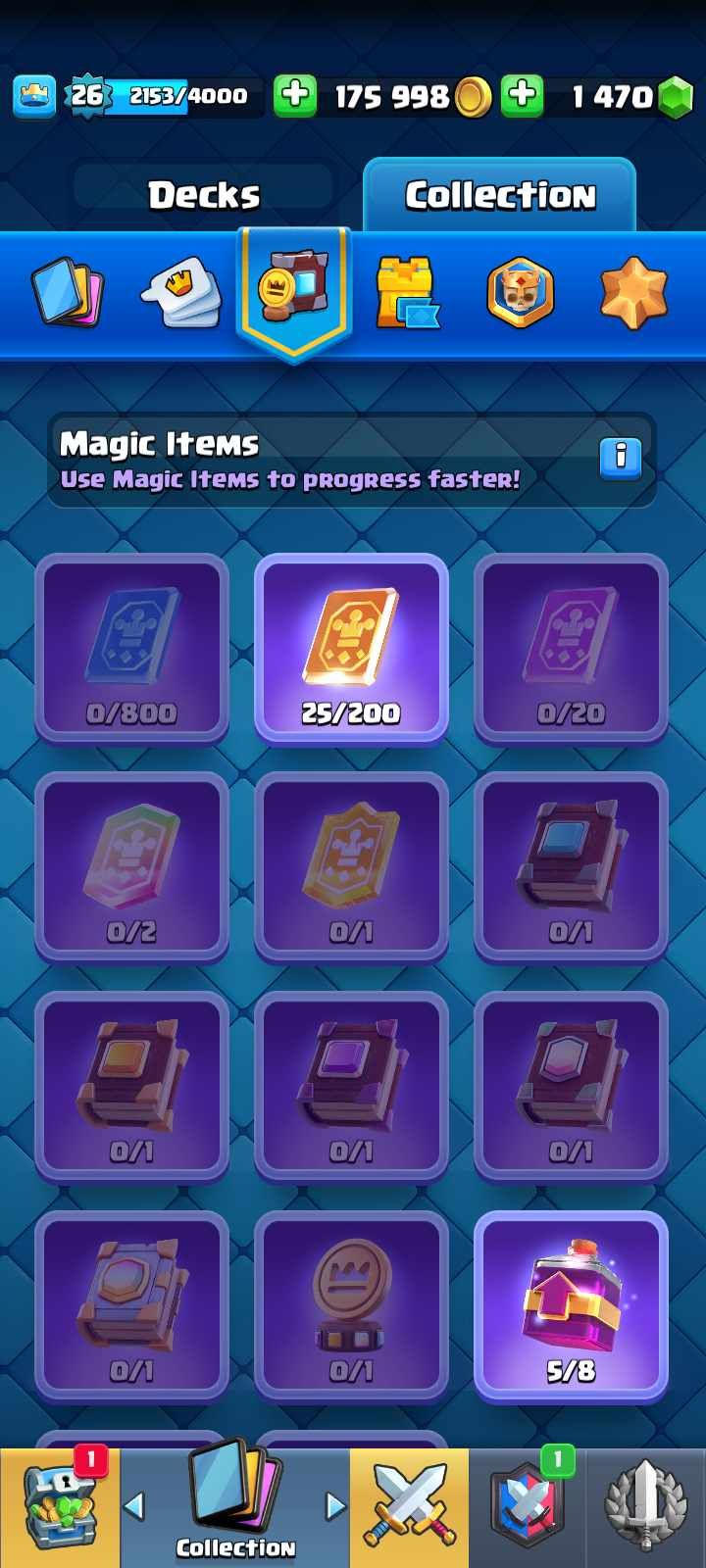Select the magic coin item 0/1
Viewport: 706px width, 1568px height.
coord(351,1307)
